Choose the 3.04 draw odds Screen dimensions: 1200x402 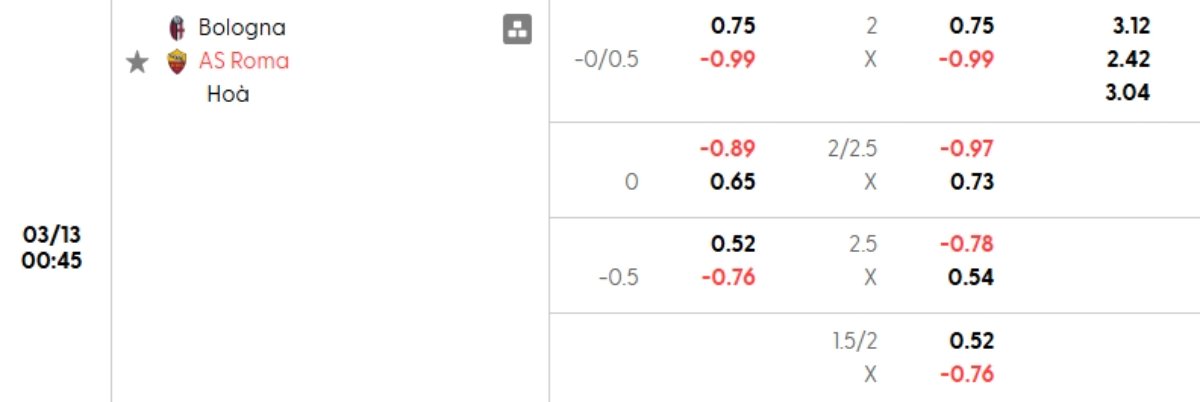(x=1129, y=93)
